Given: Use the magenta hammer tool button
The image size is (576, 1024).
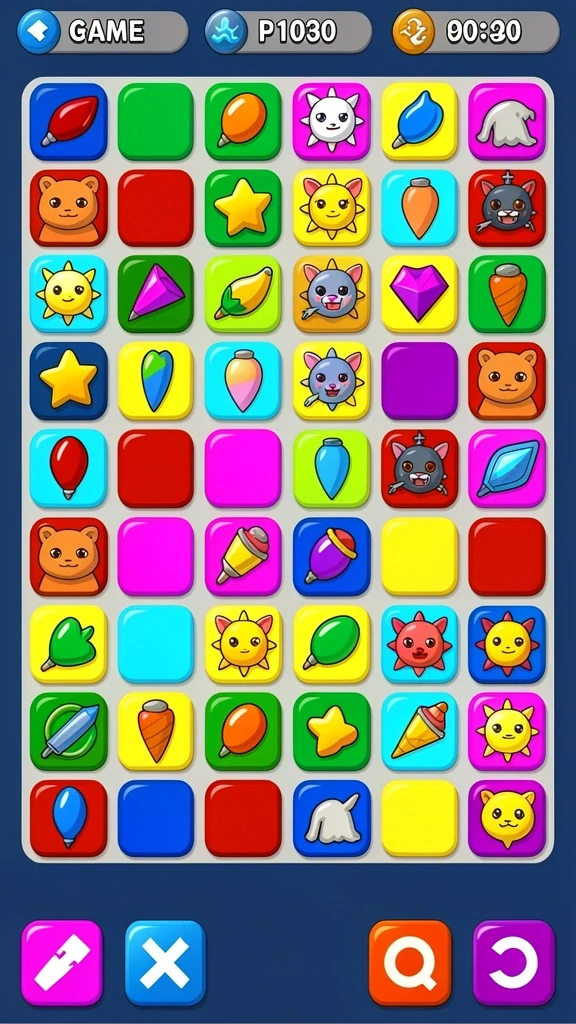Looking at the screenshot, I should coord(62,963).
